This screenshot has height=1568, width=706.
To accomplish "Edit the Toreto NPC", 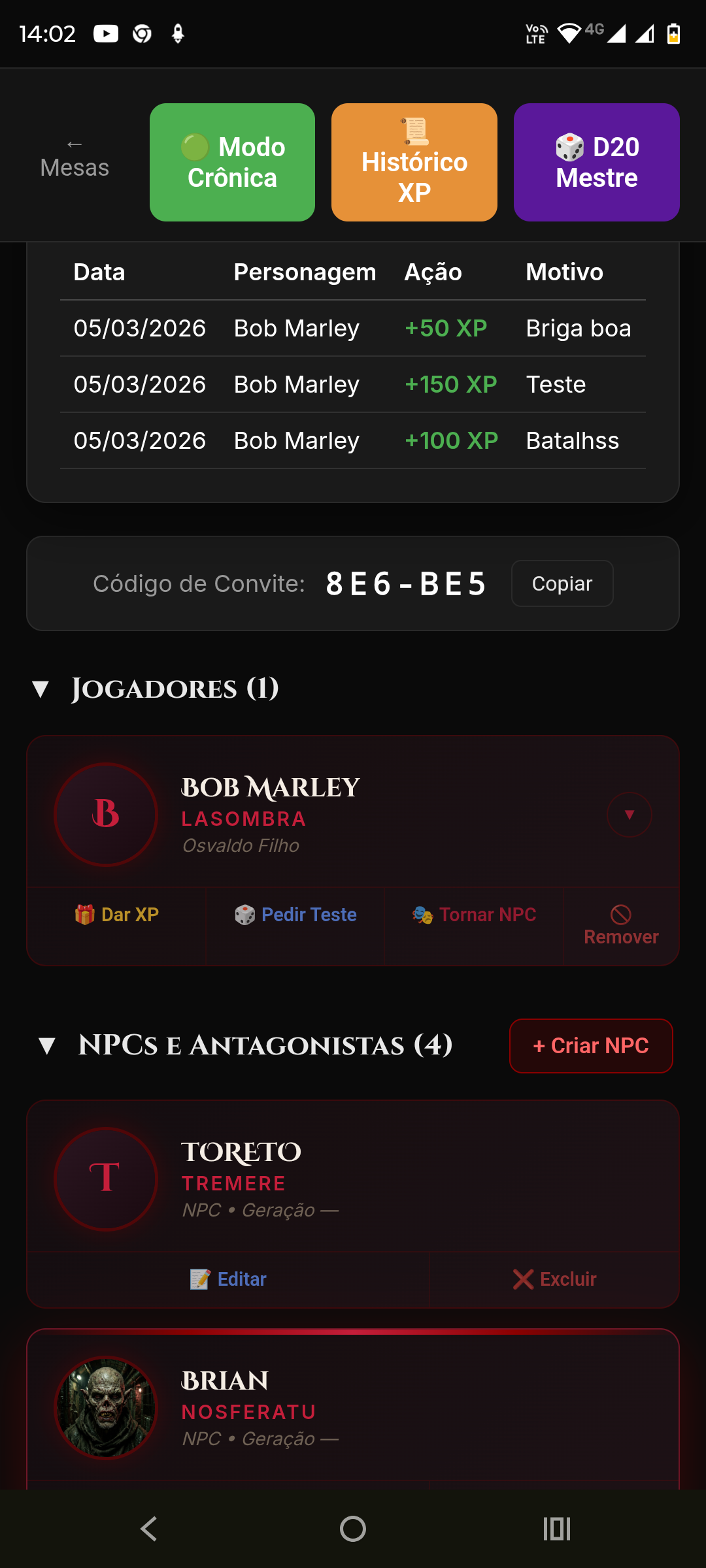I will [228, 1279].
